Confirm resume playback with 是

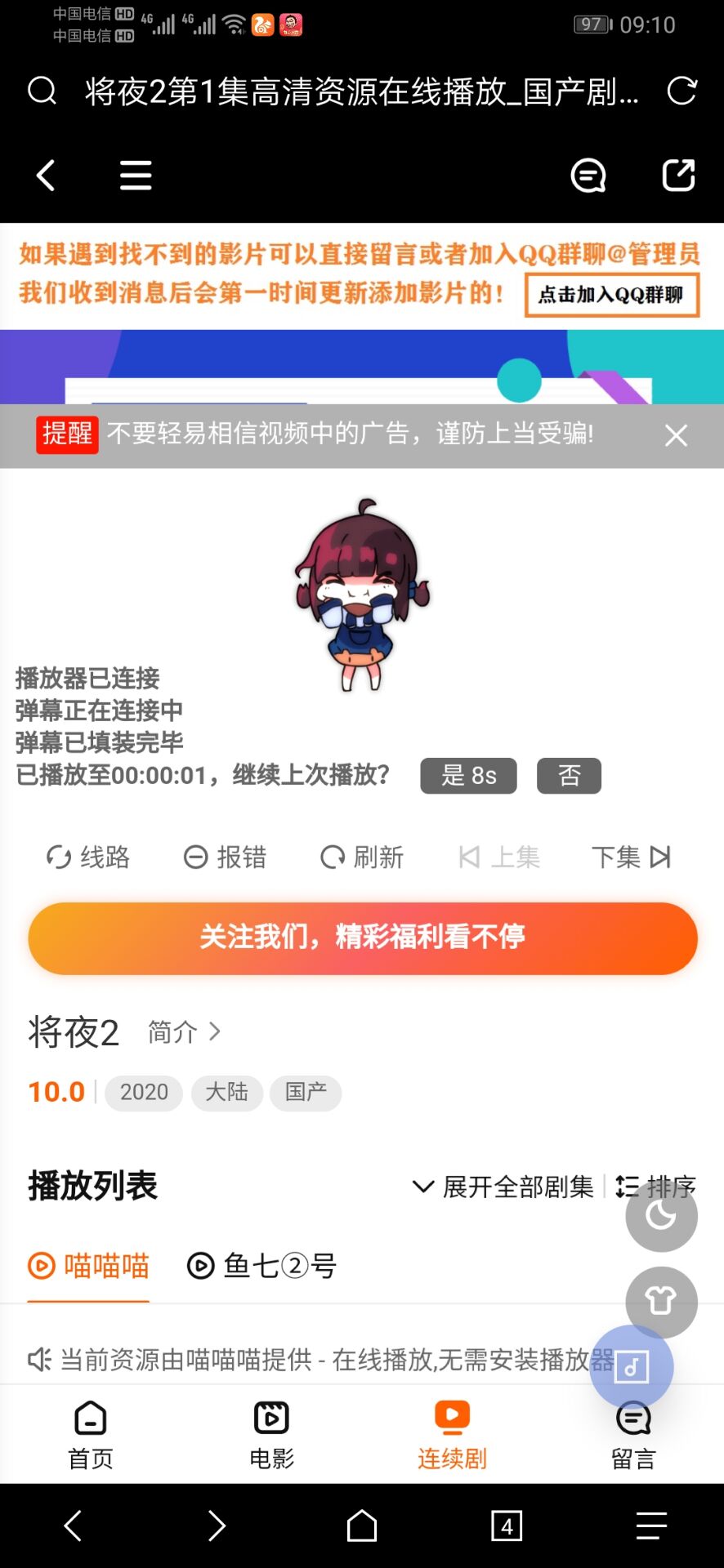pyautogui.click(x=468, y=775)
